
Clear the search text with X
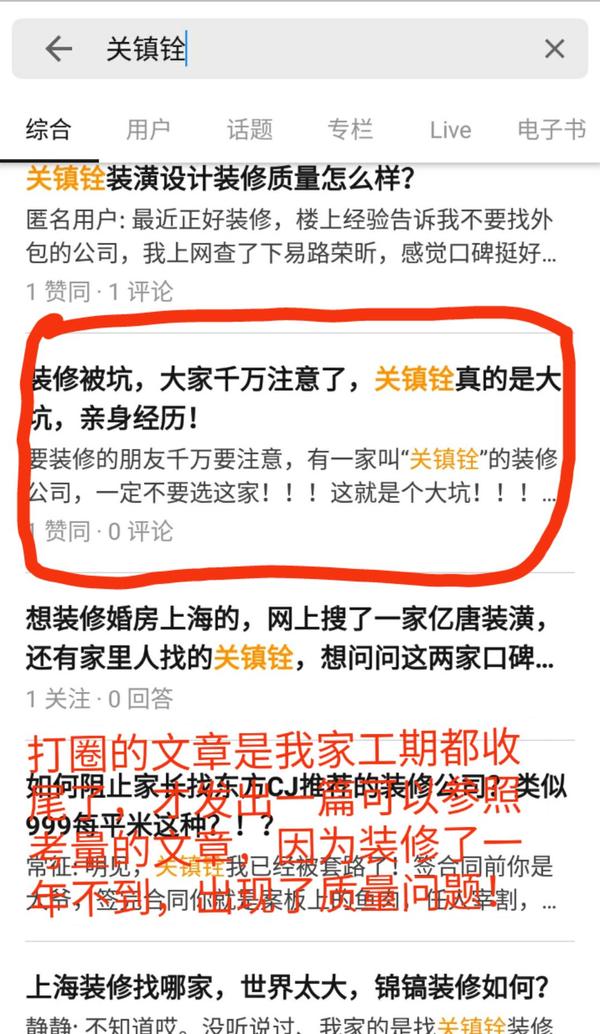555,49
